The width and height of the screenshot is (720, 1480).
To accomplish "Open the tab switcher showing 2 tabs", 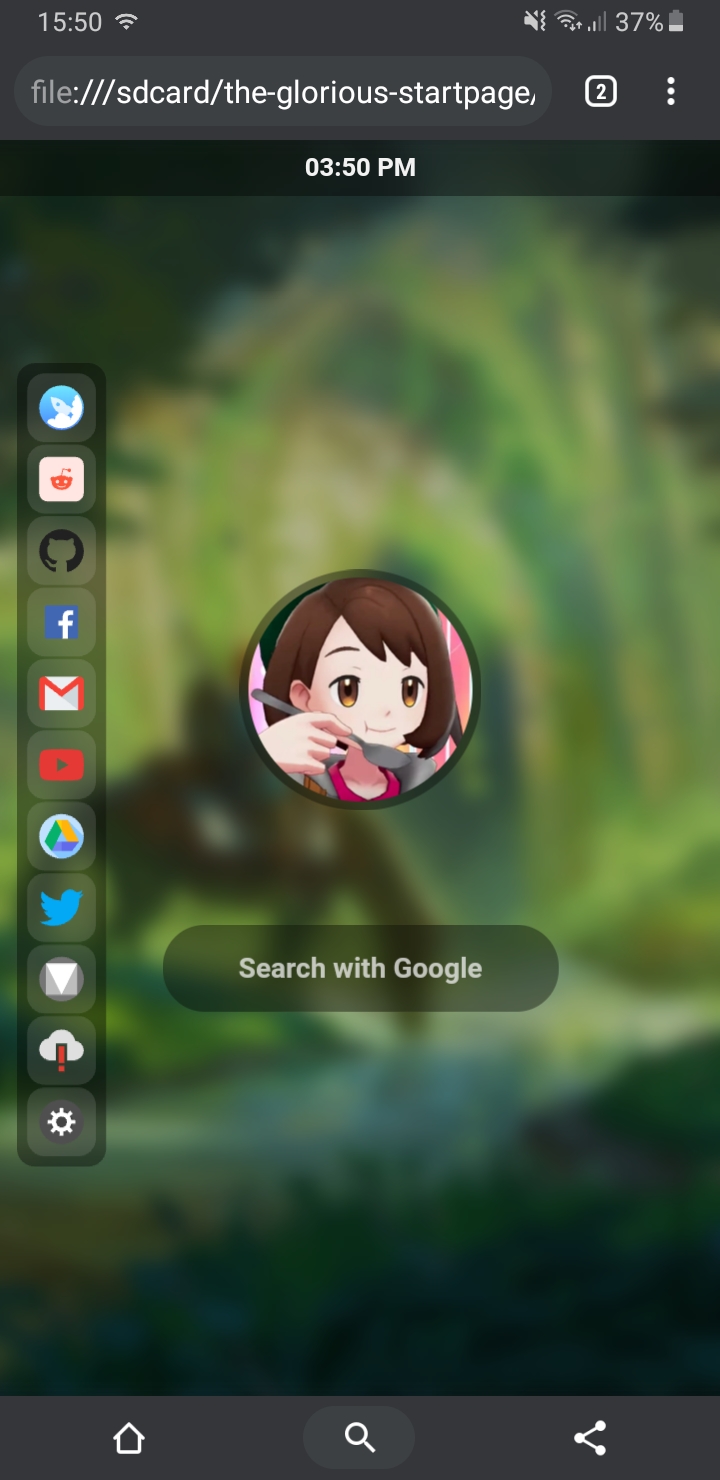I will 600,92.
